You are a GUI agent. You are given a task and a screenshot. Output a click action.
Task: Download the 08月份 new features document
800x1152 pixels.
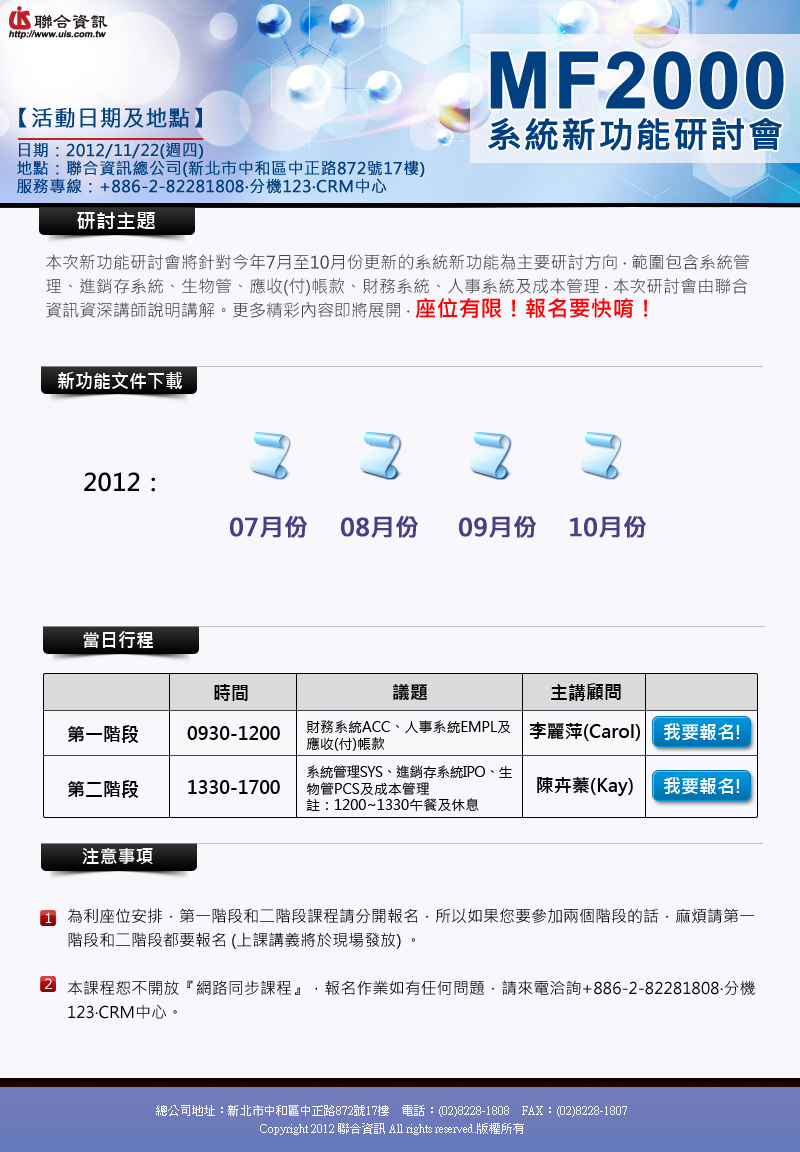pyautogui.click(x=380, y=456)
